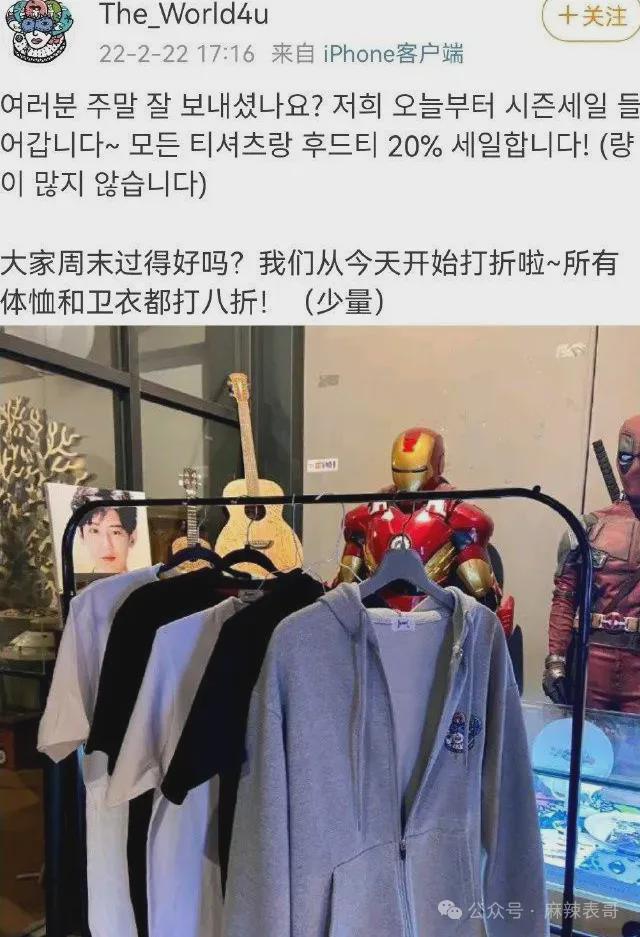Screen dimensions: 640x937
Task: Open The_World4u's profile avatar
Action: tap(40, 30)
